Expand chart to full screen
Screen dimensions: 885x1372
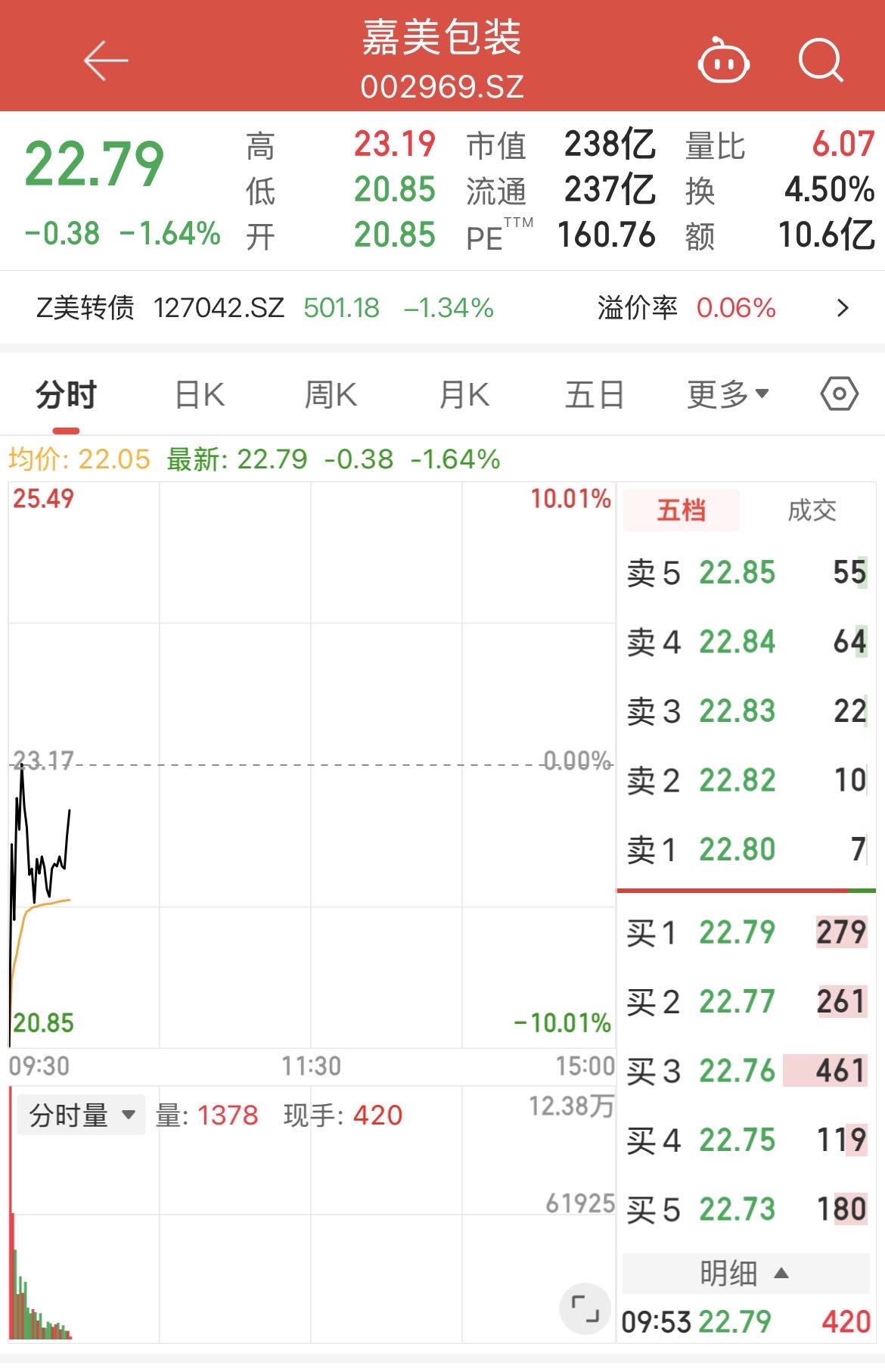[x=585, y=1308]
